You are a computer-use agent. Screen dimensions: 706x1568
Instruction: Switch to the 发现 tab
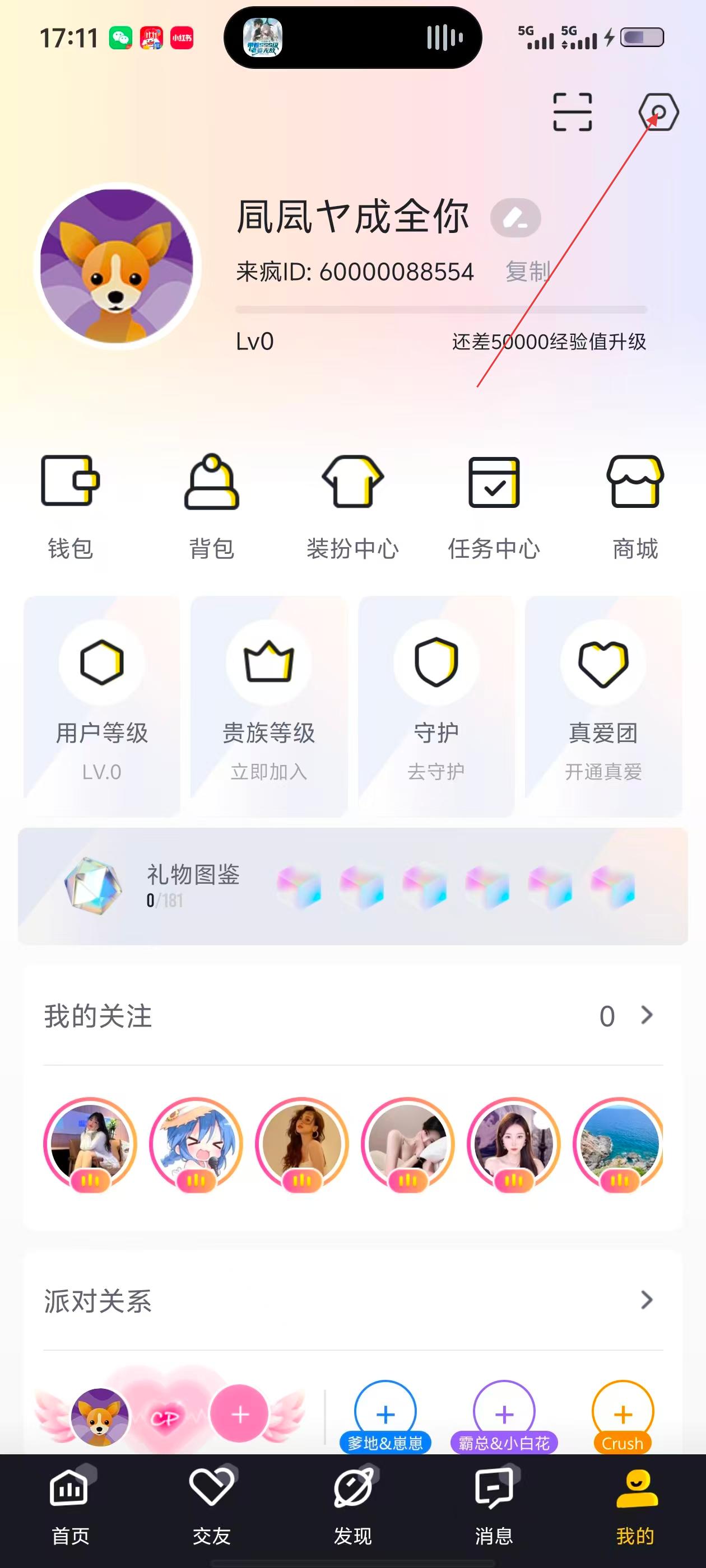pyautogui.click(x=352, y=1507)
